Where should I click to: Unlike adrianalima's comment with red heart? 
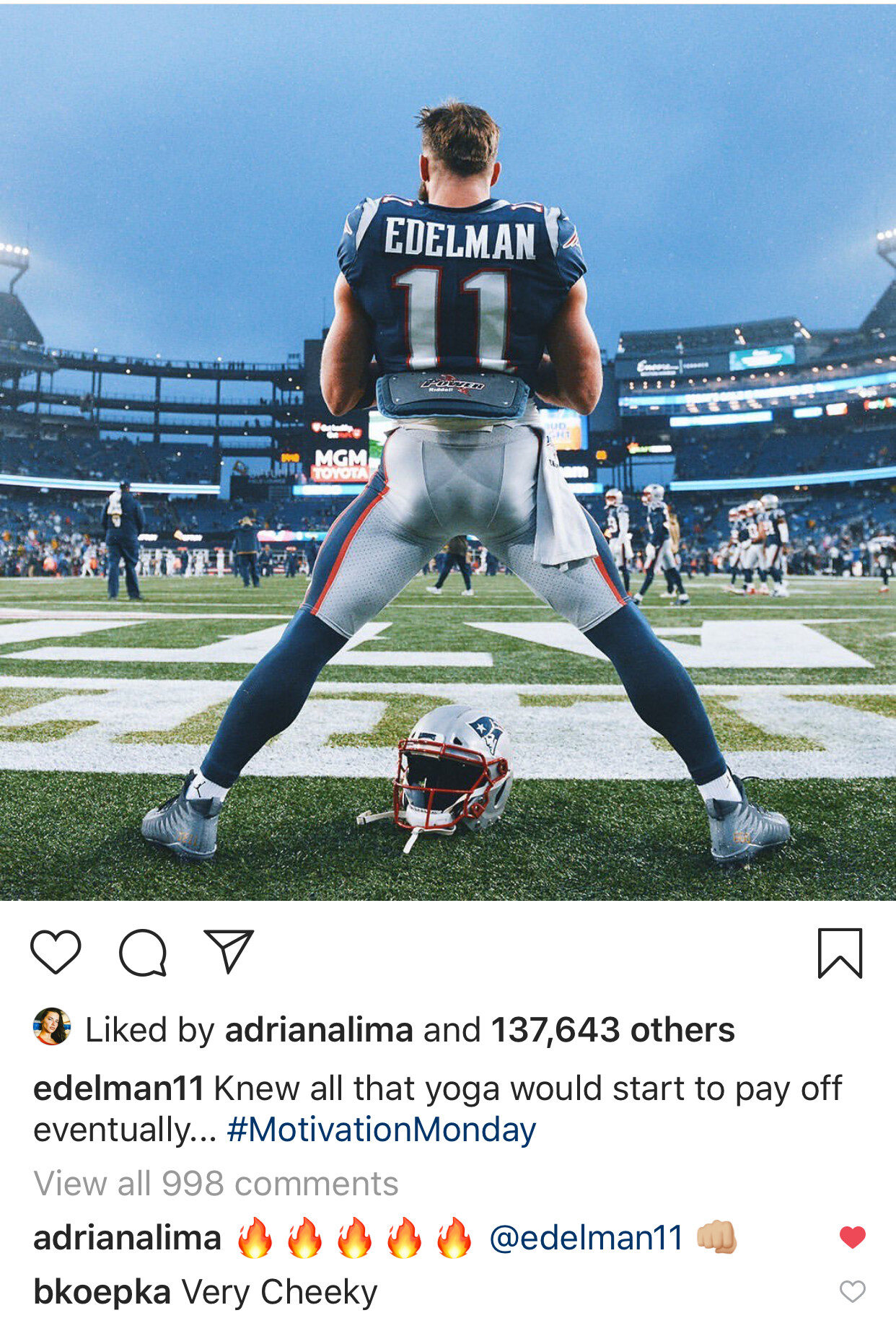tap(852, 1237)
